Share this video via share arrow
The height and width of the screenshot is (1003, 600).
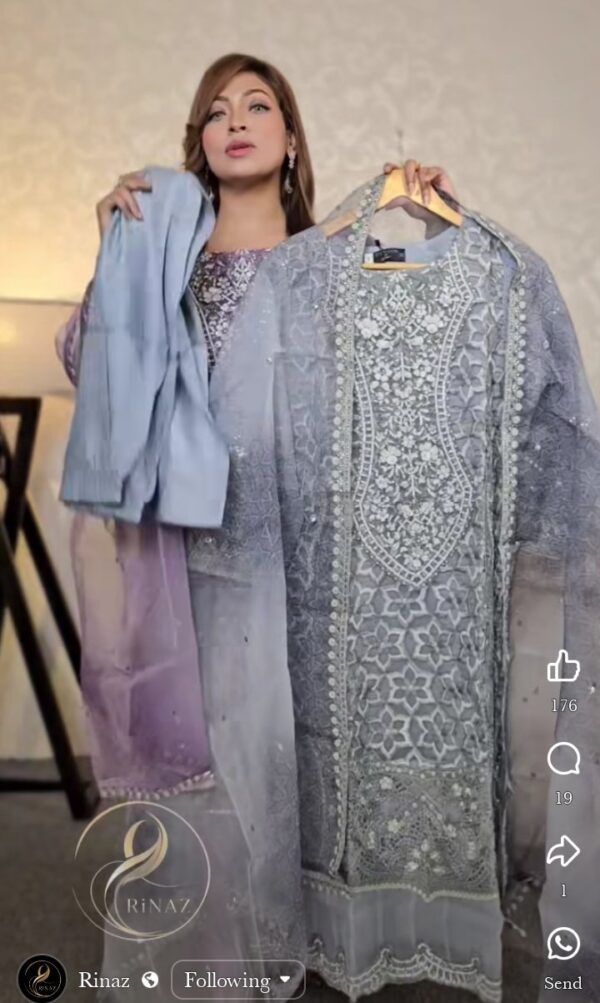point(563,851)
